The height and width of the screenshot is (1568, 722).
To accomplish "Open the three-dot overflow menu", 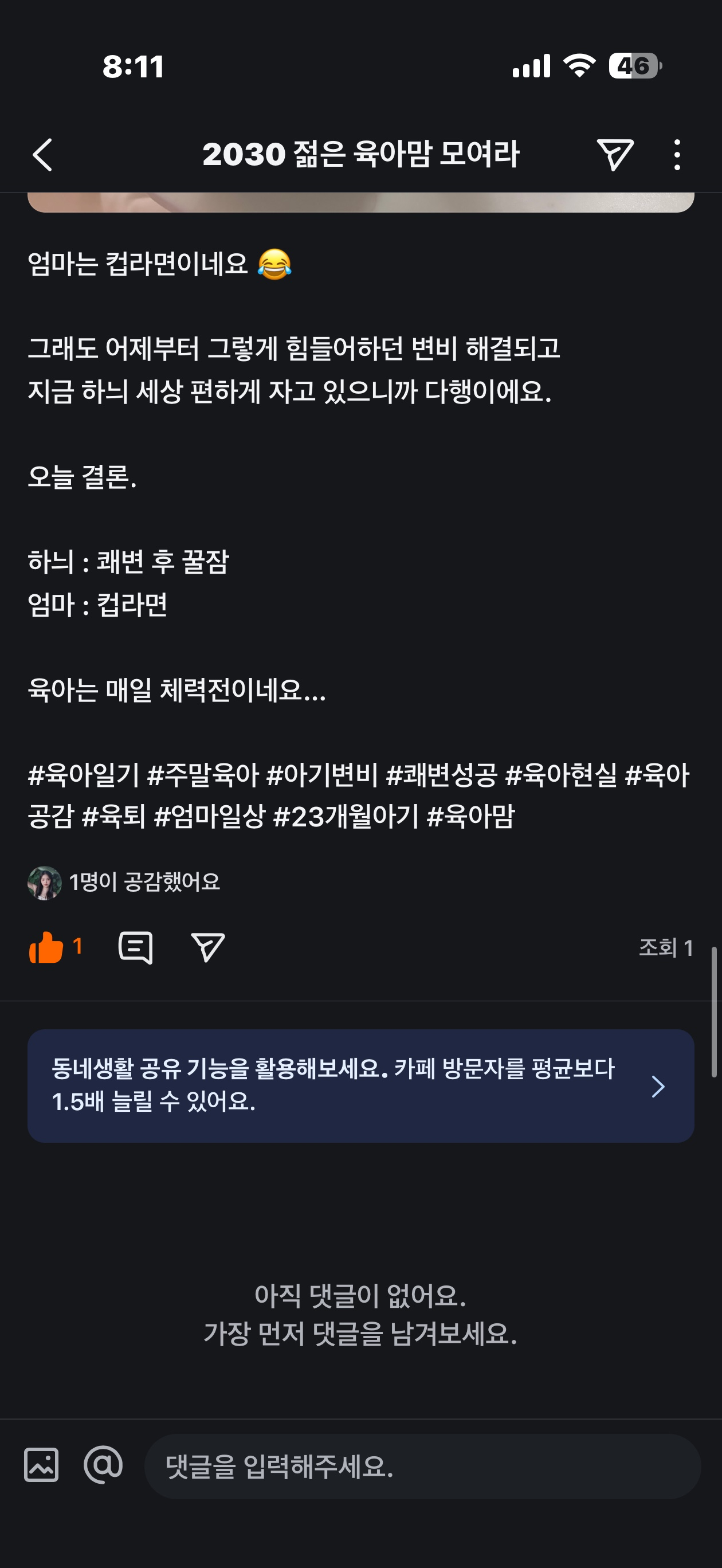I will [677, 155].
